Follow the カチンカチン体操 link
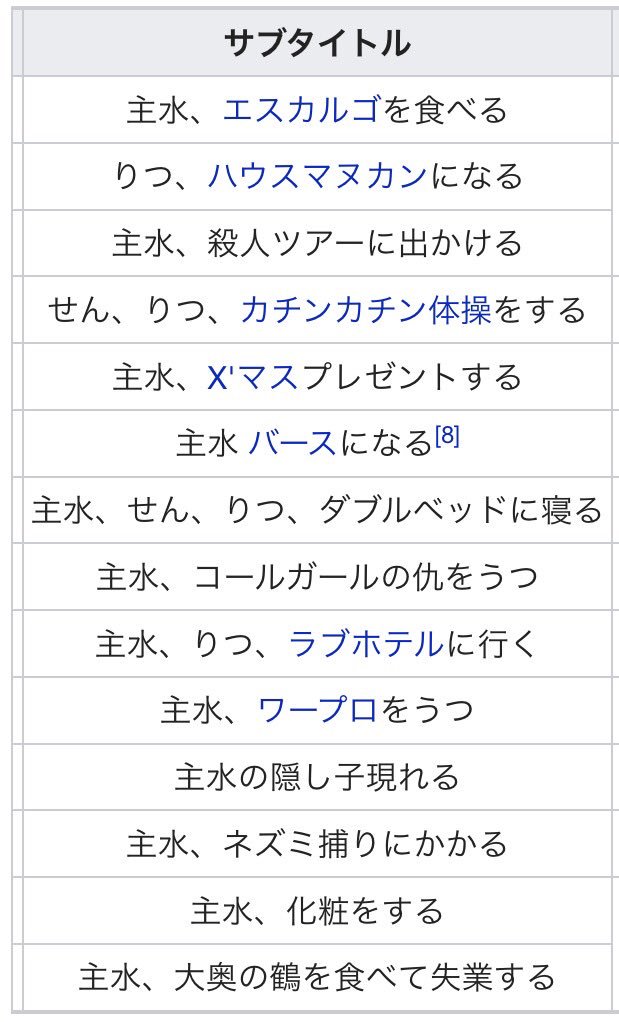 (x=366, y=310)
